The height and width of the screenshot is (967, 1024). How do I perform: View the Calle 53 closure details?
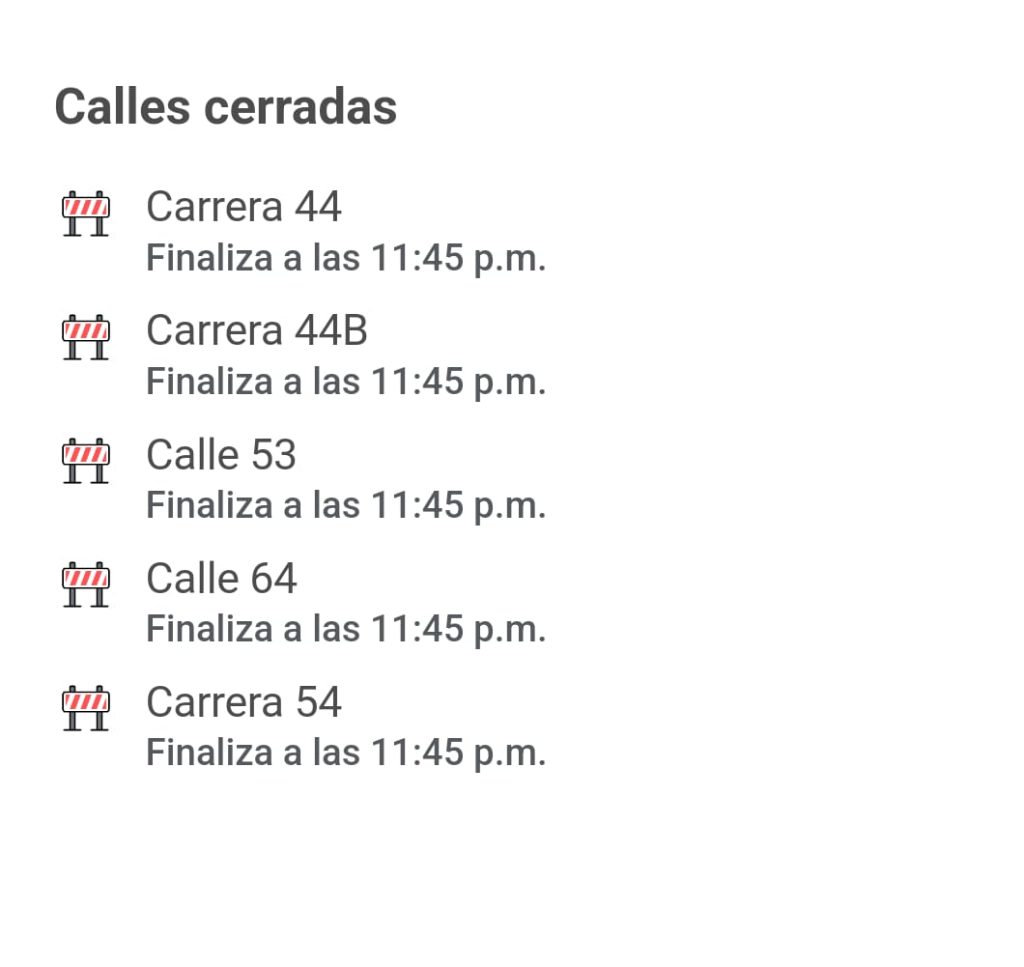point(222,456)
